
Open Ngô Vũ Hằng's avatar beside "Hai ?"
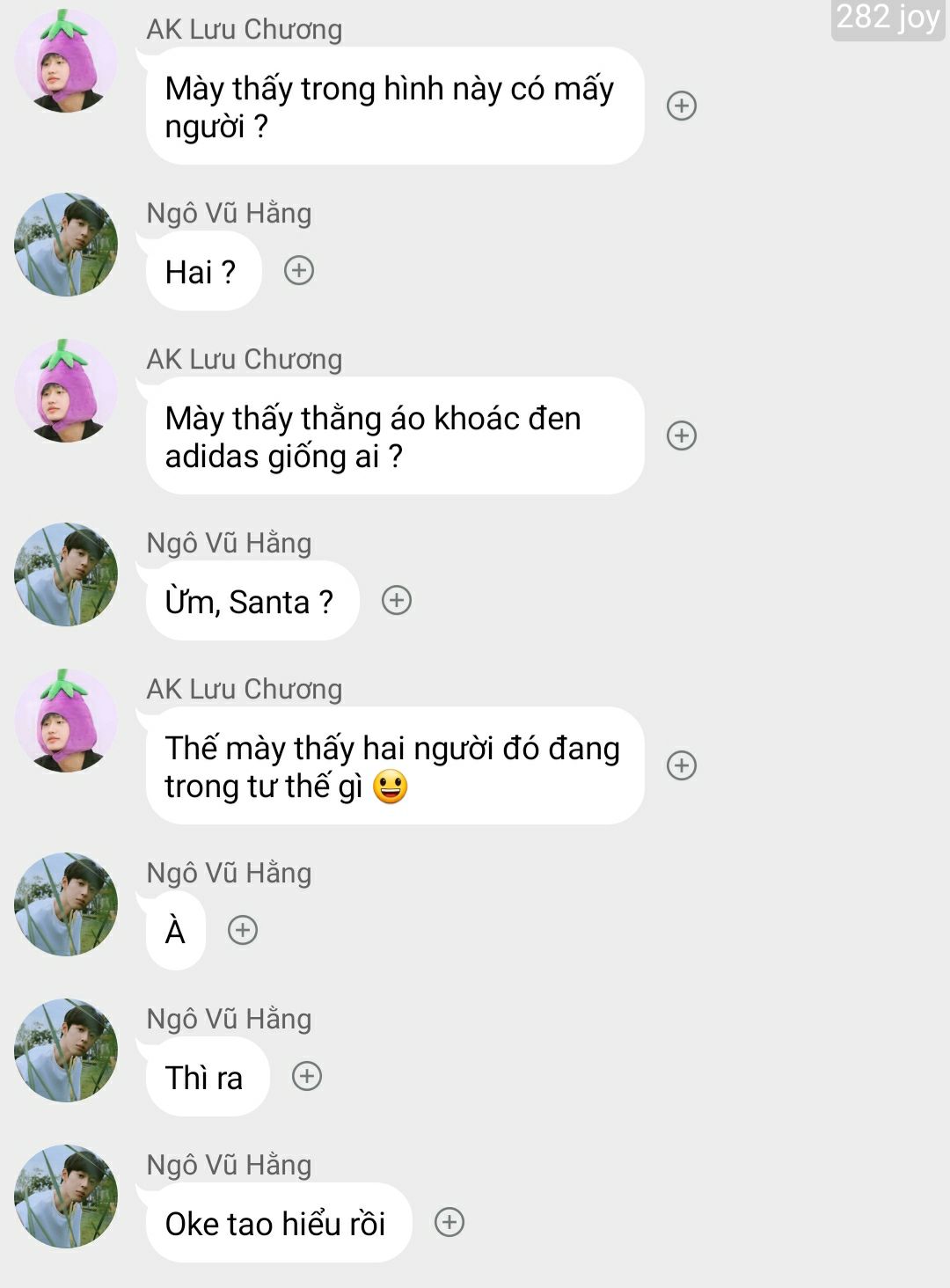pos(66,245)
